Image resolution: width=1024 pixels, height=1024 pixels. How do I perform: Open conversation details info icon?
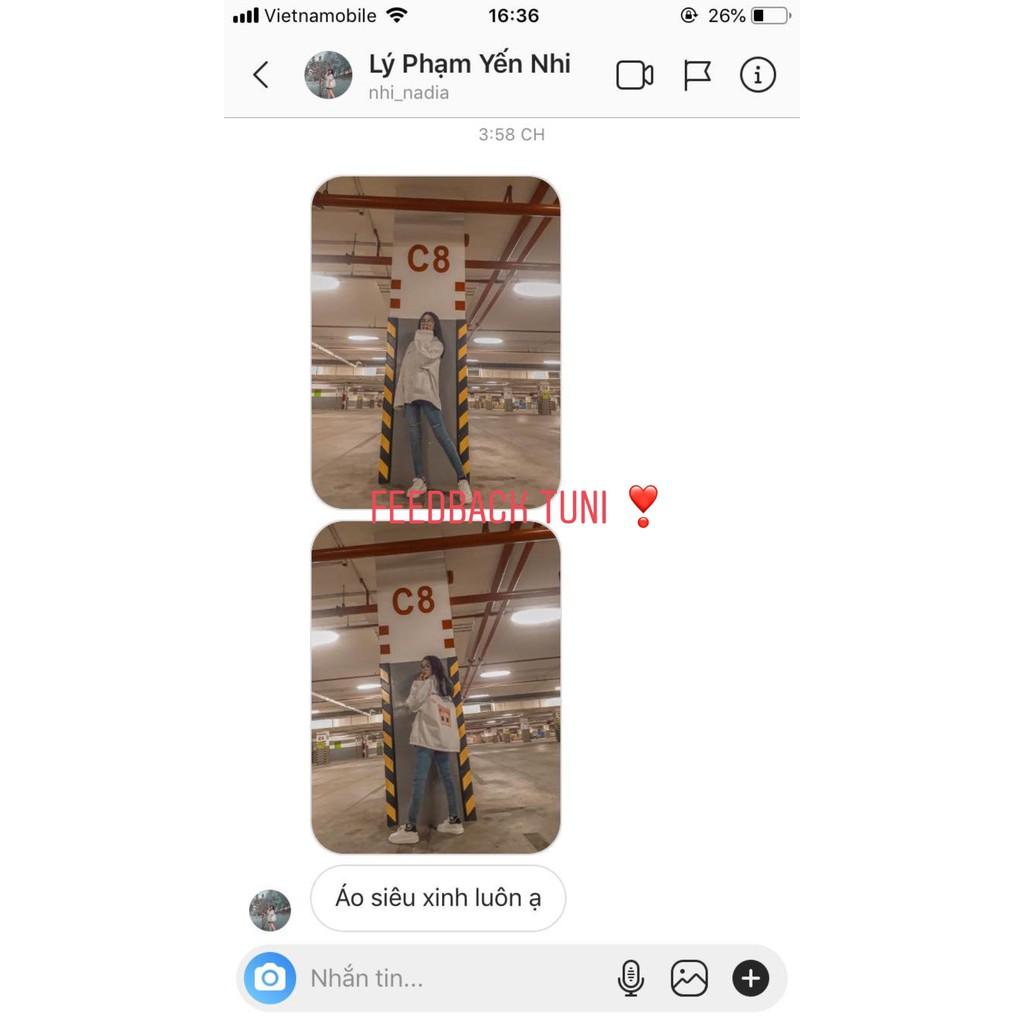[757, 75]
